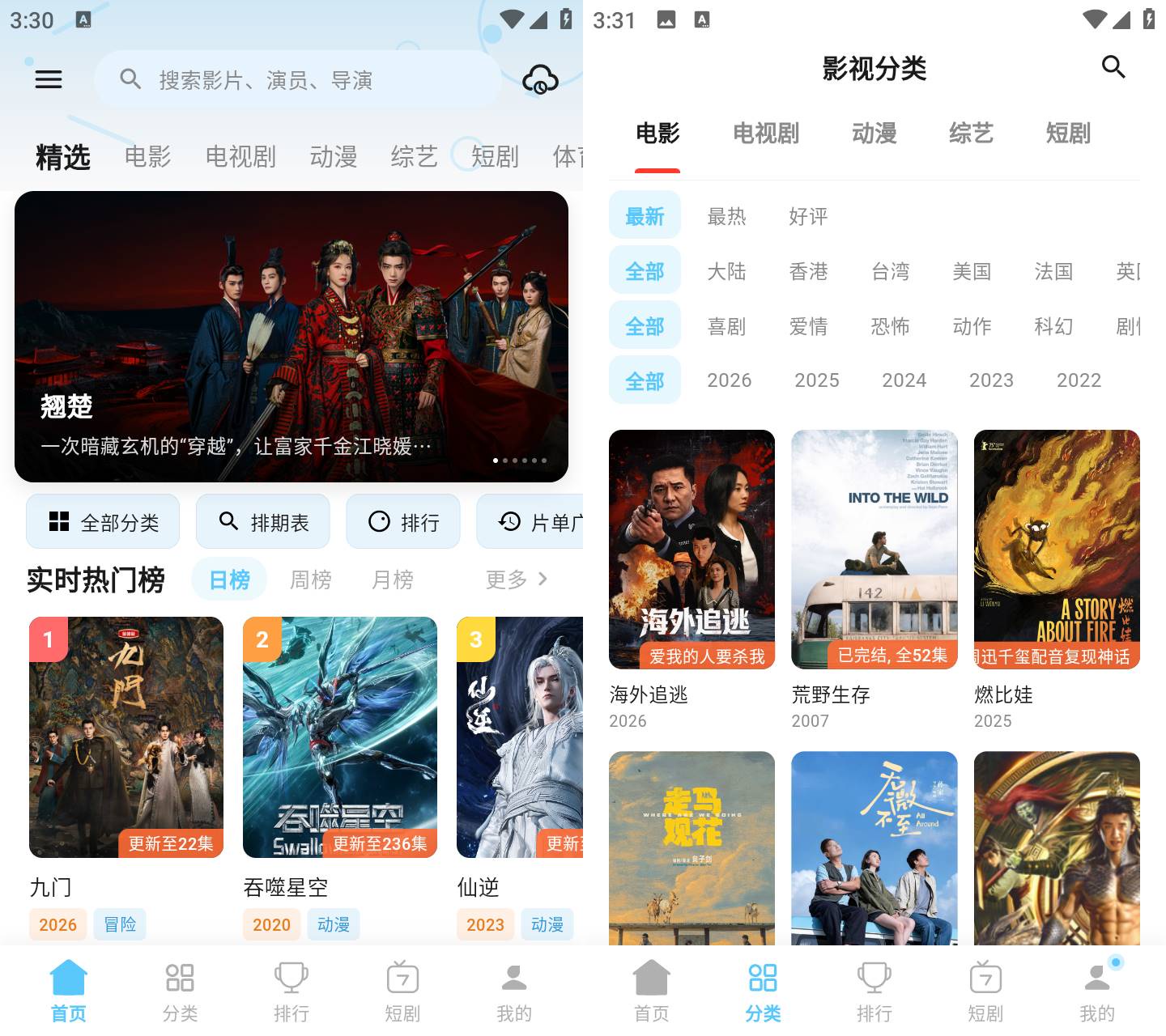Open the 翘楚 featured banner
The height and width of the screenshot is (1036, 1166).
point(291,337)
